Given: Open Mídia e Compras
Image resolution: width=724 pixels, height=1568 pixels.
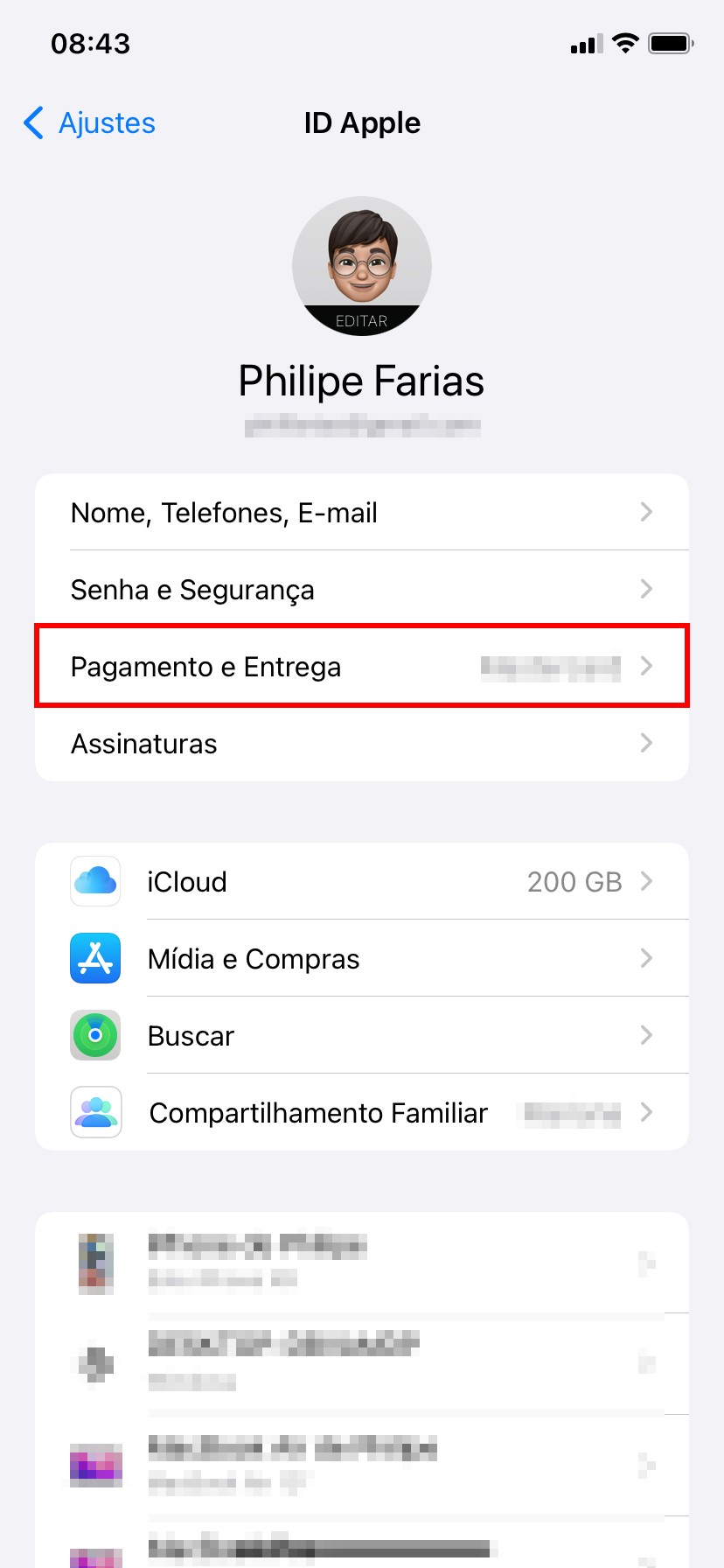Looking at the screenshot, I should click(361, 959).
